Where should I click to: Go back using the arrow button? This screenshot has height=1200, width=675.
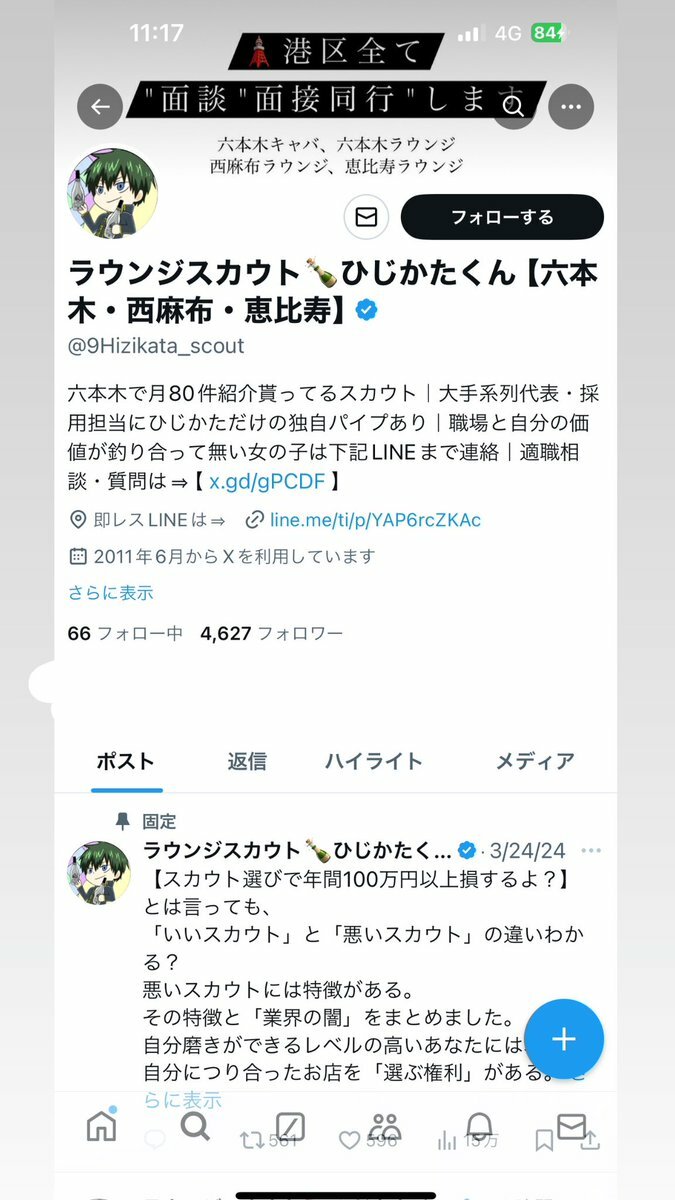(100, 107)
